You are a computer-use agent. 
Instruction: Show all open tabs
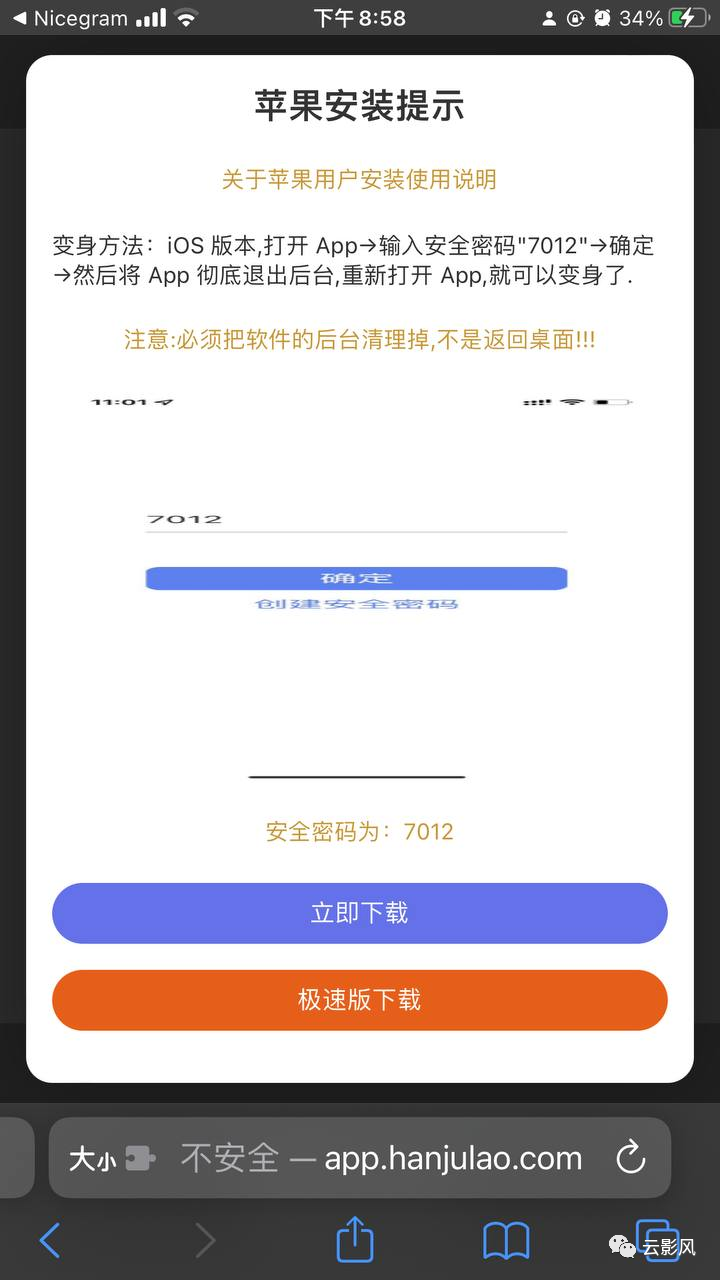[x=657, y=1241]
